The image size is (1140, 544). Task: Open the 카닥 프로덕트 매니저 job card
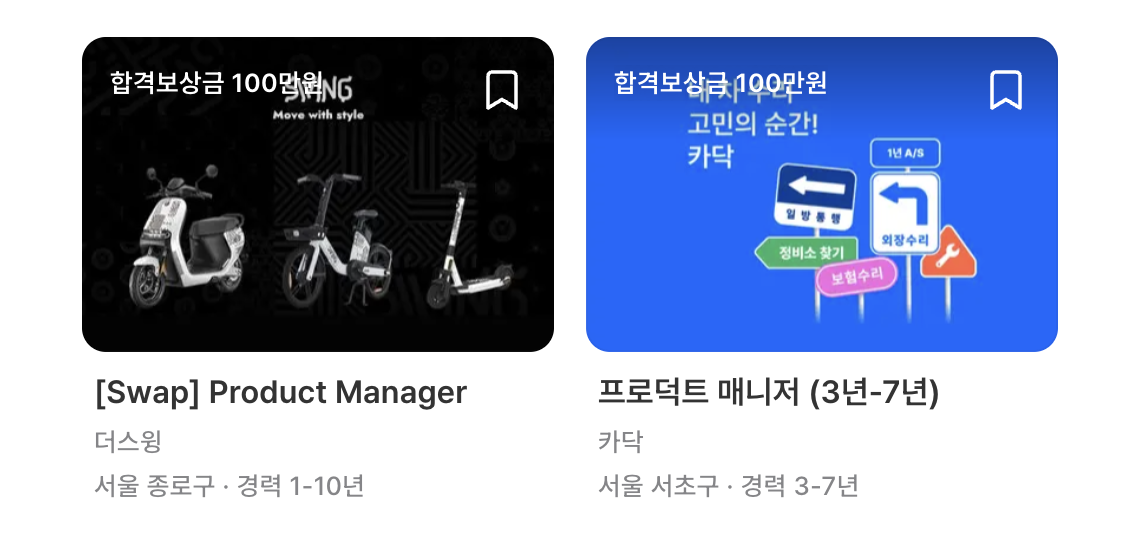pyautogui.click(x=768, y=392)
